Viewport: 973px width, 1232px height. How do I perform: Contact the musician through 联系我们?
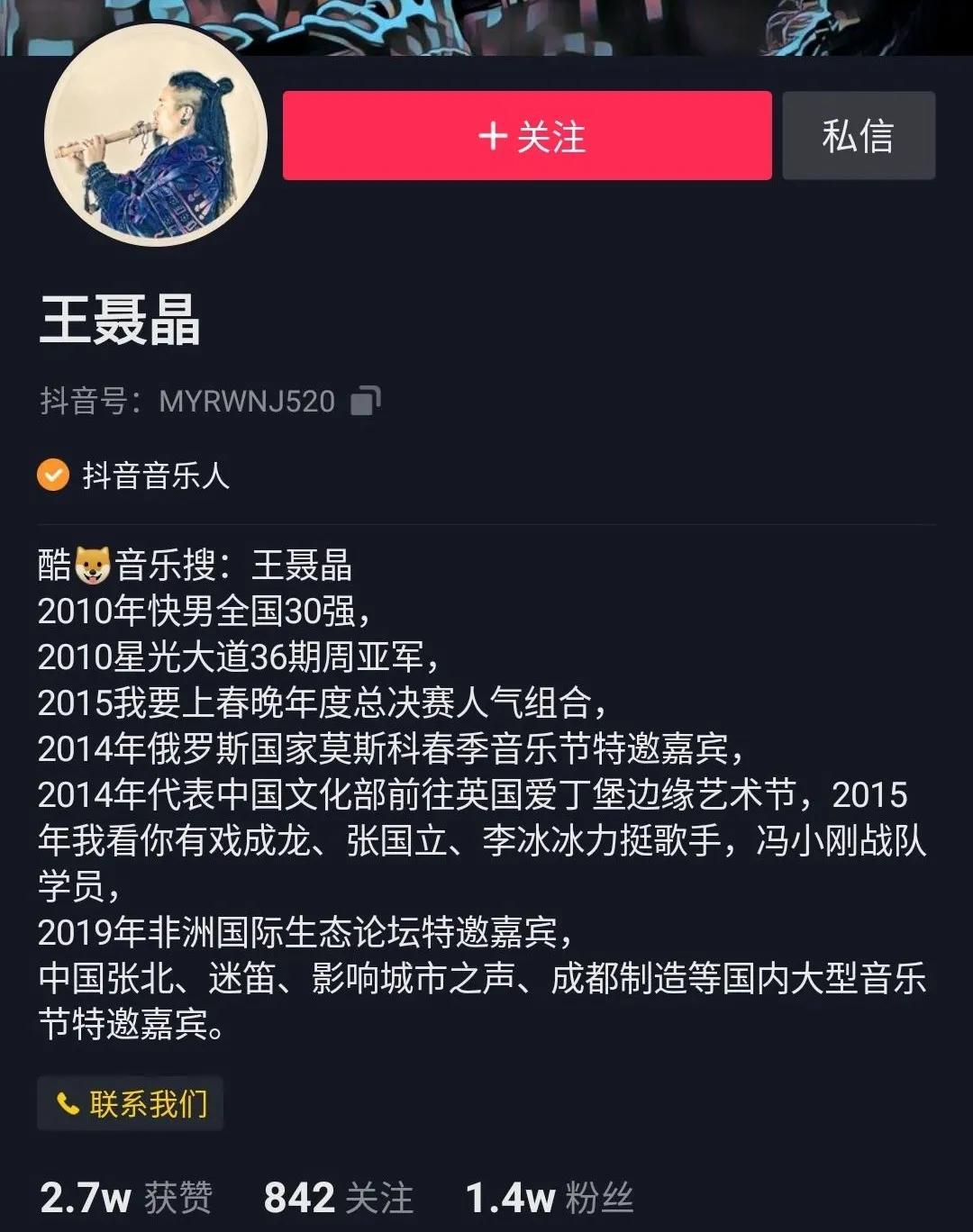click(x=129, y=1101)
